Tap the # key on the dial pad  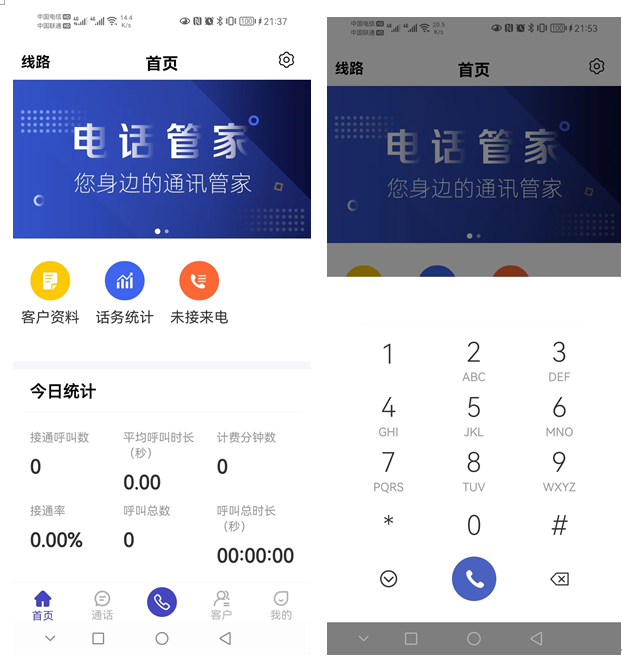coord(559,525)
